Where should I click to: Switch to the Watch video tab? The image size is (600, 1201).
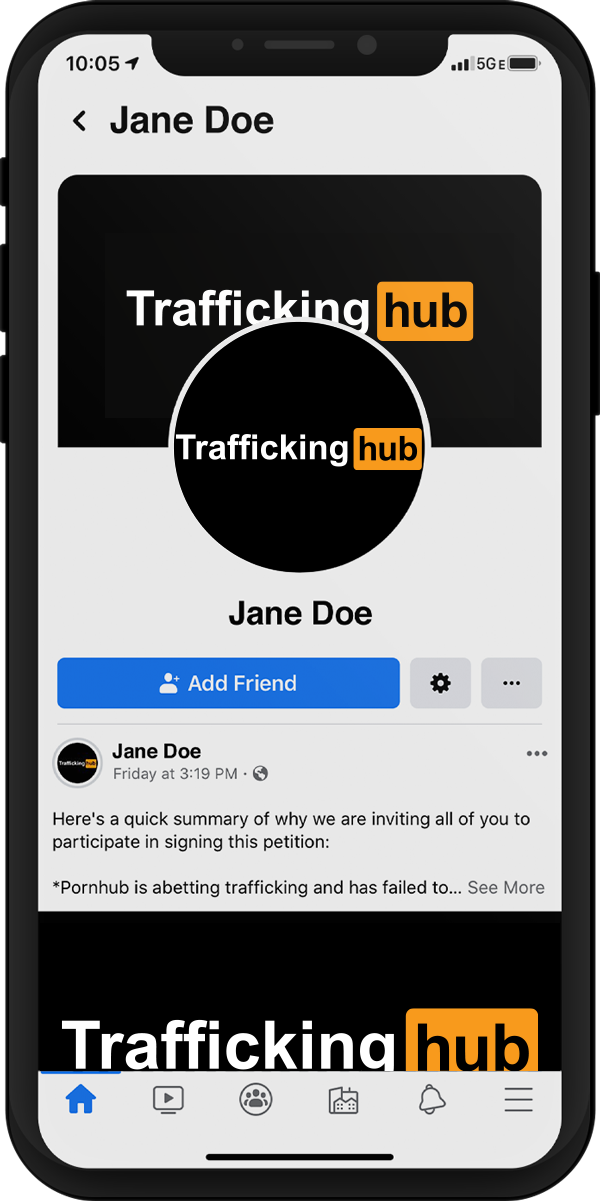point(168,1100)
